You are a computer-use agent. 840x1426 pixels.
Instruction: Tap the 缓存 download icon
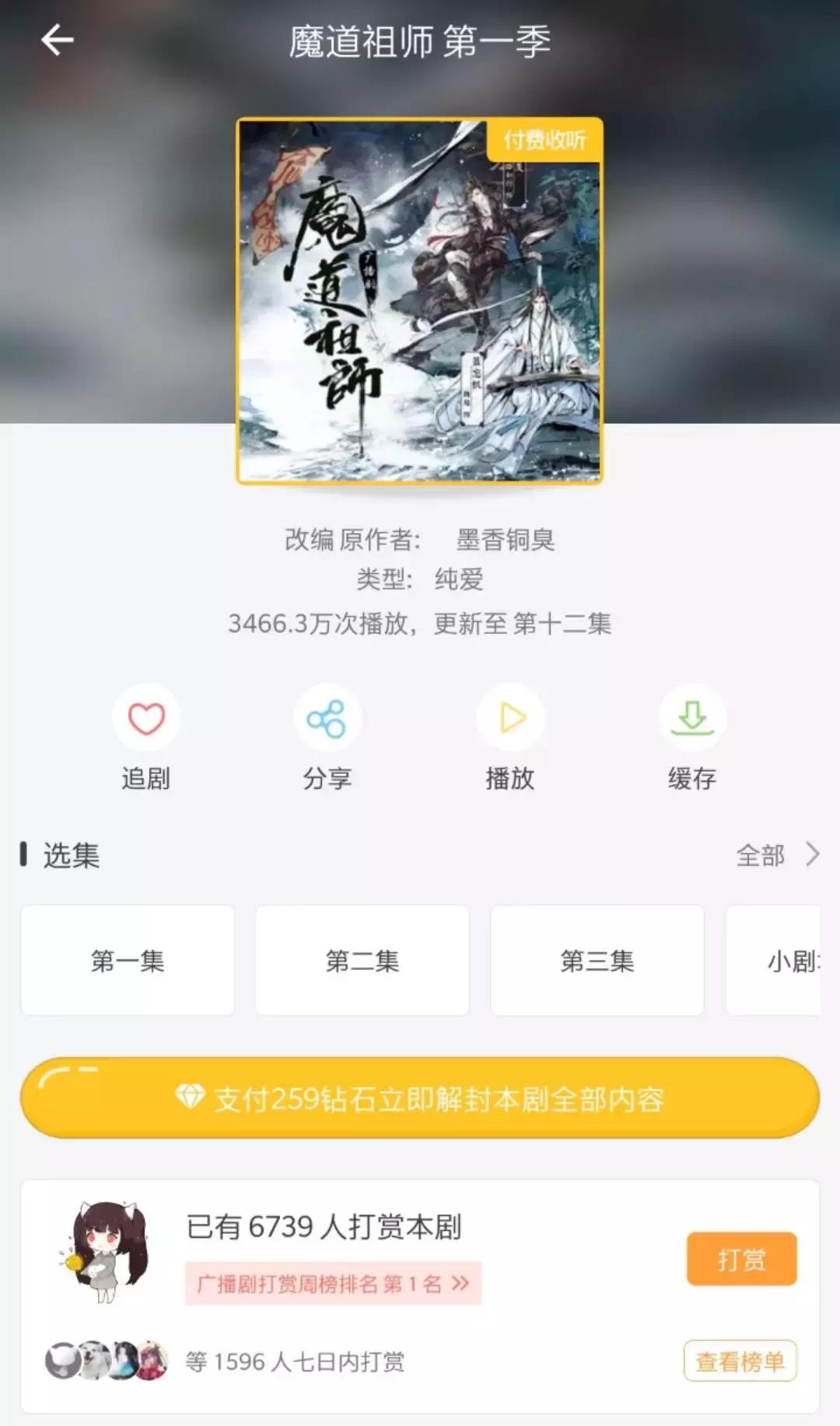click(x=691, y=720)
